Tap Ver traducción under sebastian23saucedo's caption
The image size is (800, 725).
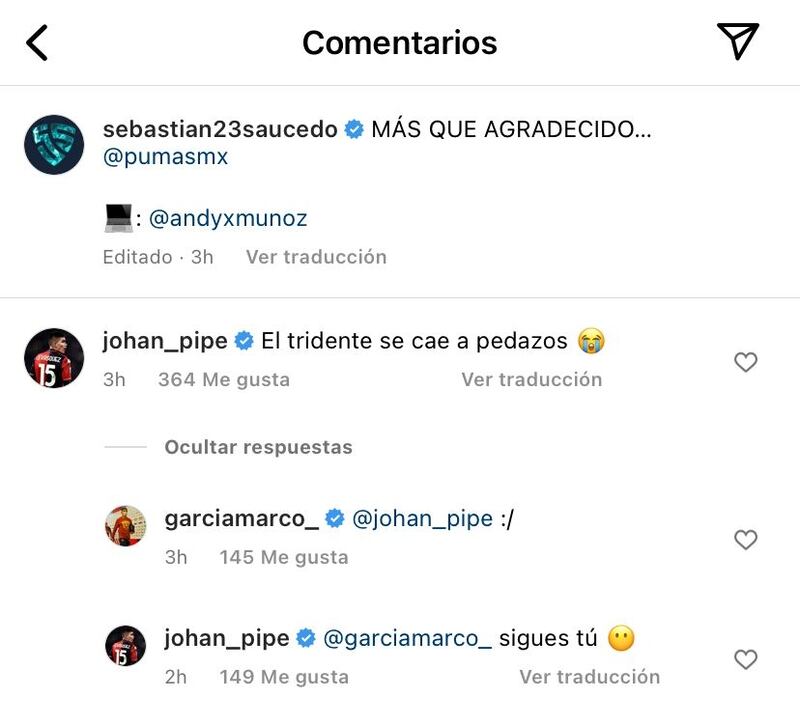[316, 257]
